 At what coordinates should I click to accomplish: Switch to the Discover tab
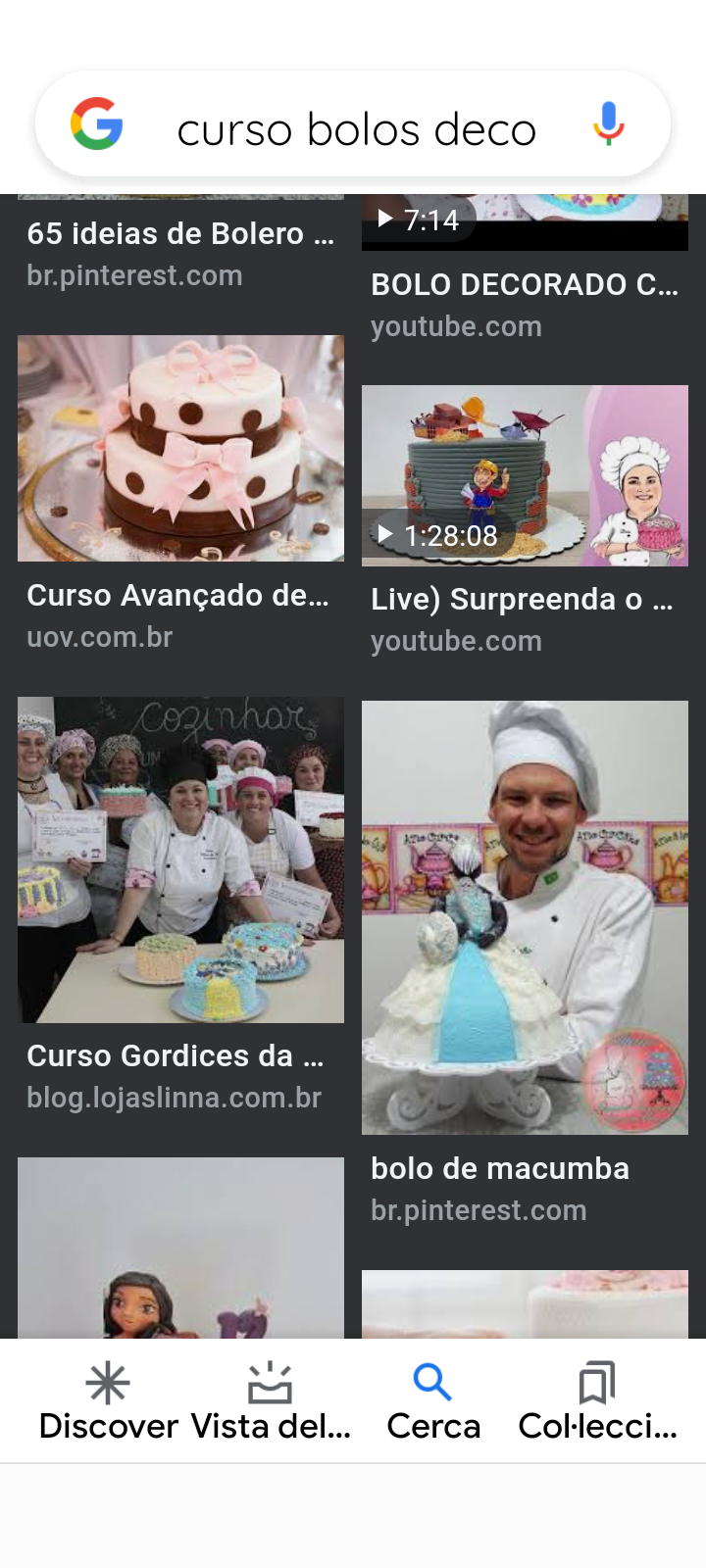point(108,1401)
